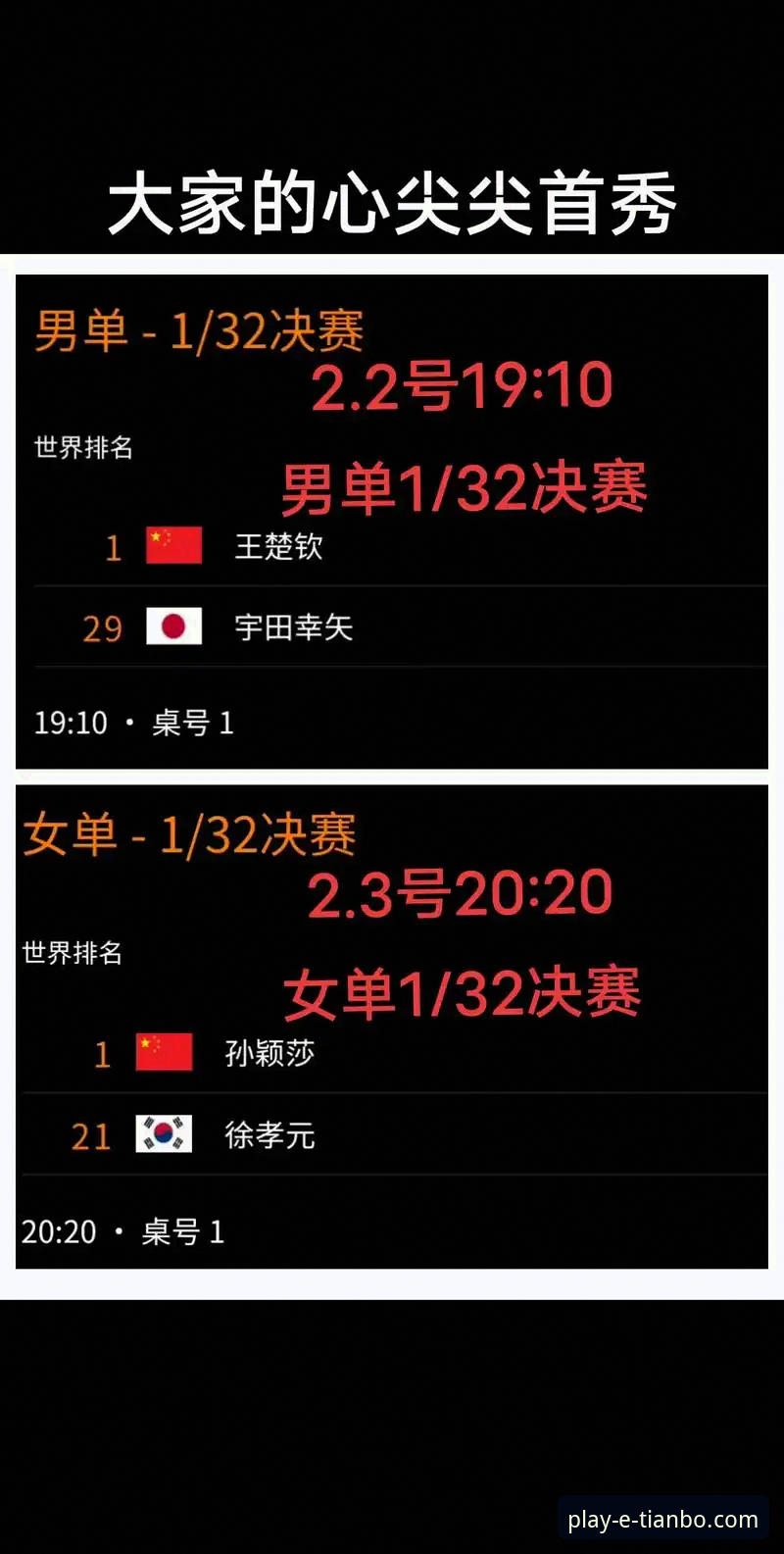This screenshot has height=1554, width=784.
Task: Select the South Korea flag beside 徐孝元
Action: [163, 1134]
